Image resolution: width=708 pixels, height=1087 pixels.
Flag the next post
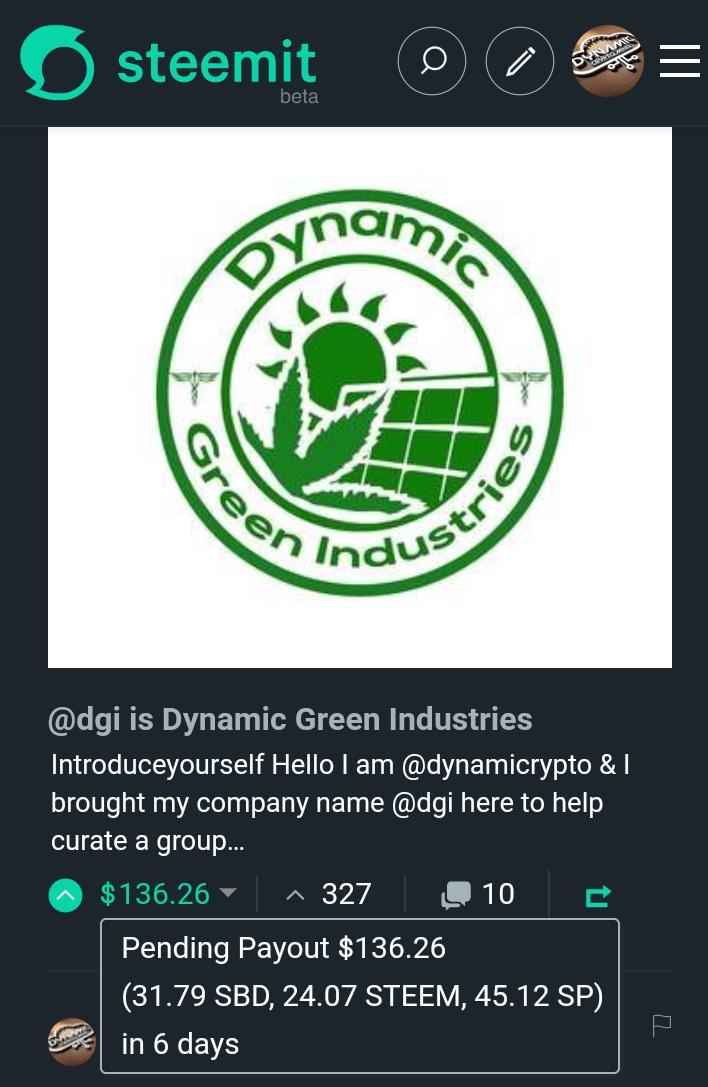[662, 1025]
